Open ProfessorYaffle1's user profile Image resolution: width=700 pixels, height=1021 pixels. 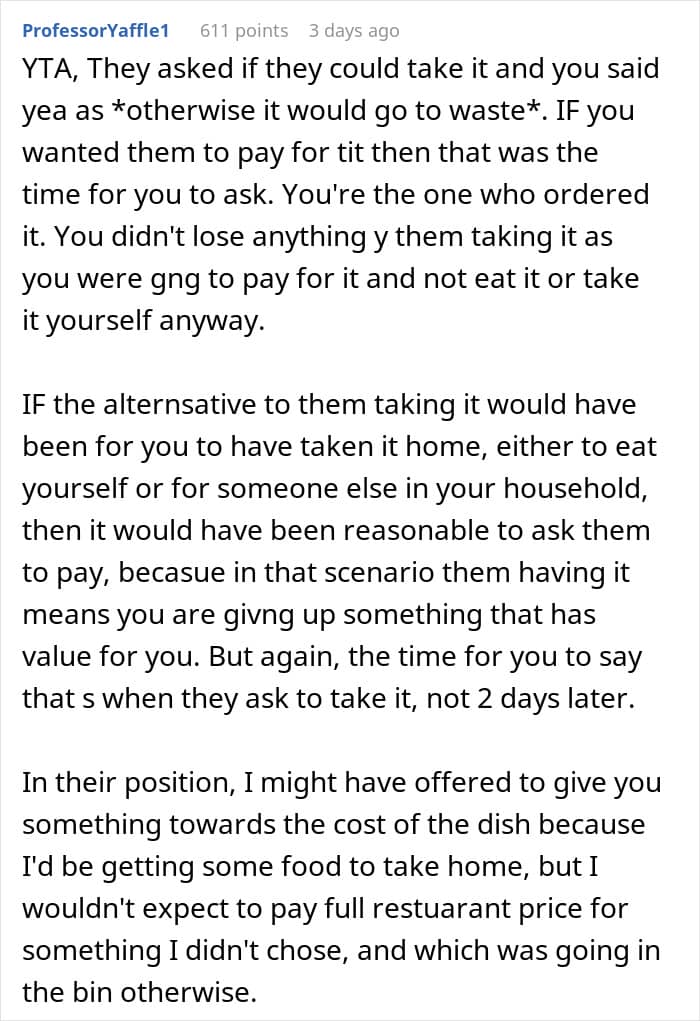[x=96, y=31]
